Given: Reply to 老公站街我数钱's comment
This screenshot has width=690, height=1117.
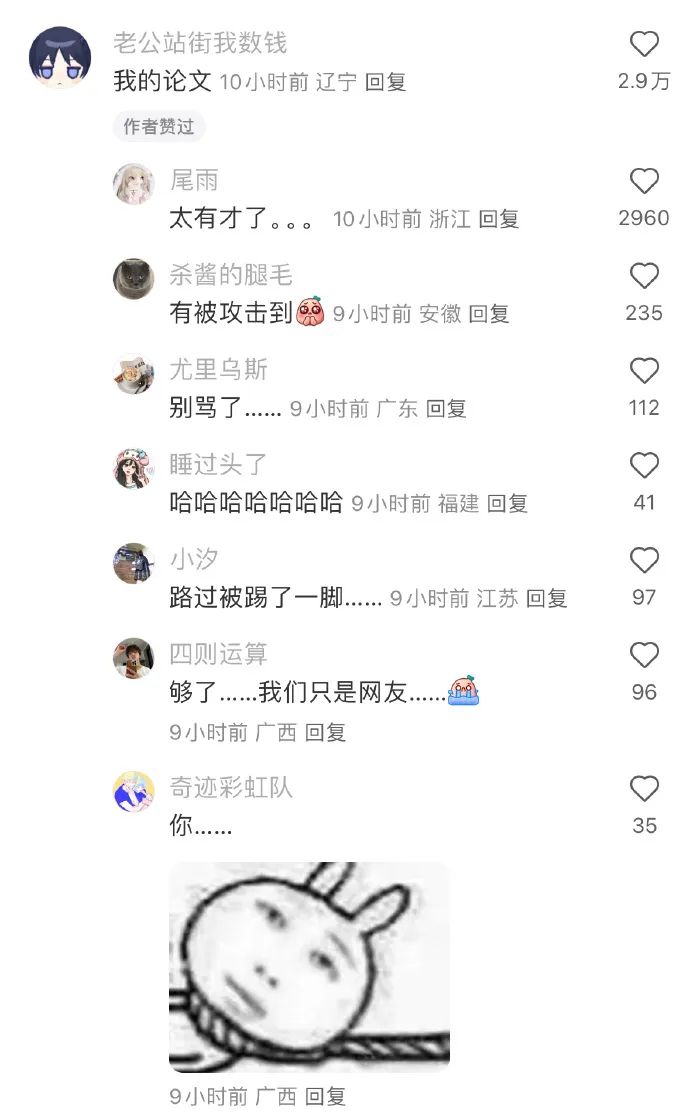Looking at the screenshot, I should click(x=385, y=82).
